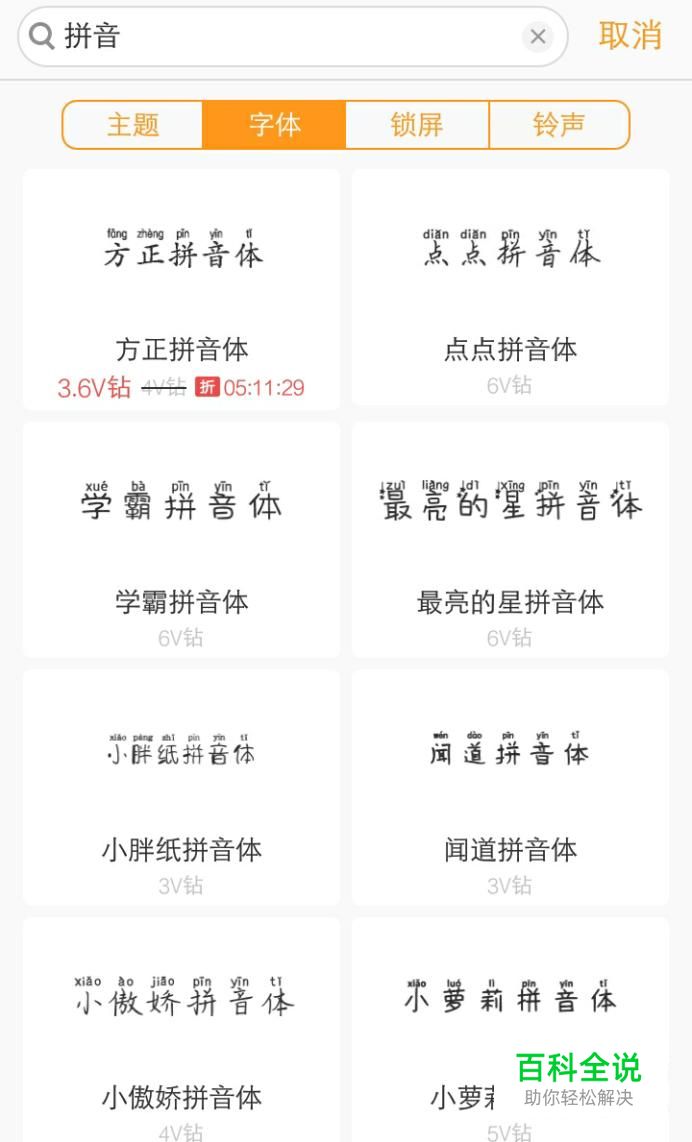Switch to the 主题 tab

(133, 125)
